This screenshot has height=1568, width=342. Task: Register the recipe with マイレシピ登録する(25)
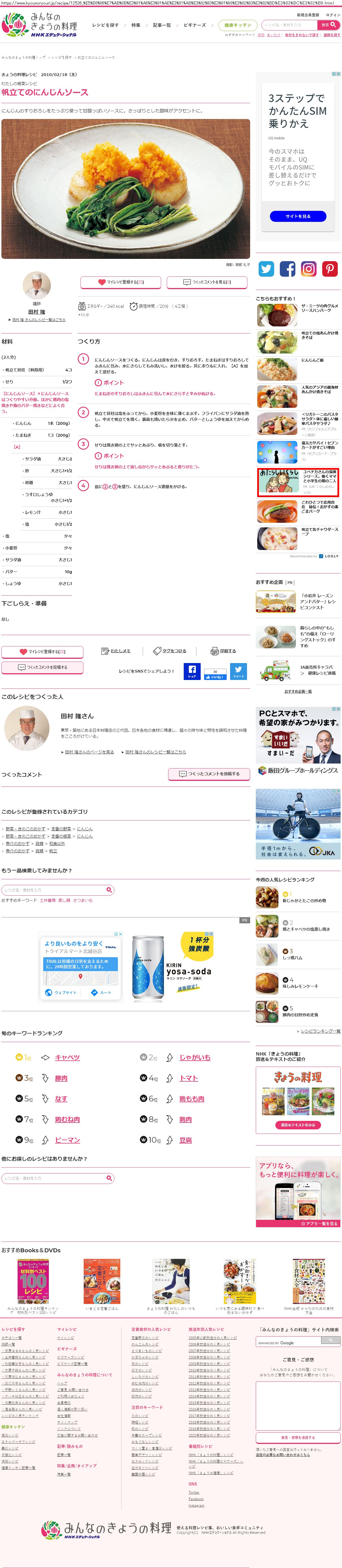pyautogui.click(x=120, y=282)
